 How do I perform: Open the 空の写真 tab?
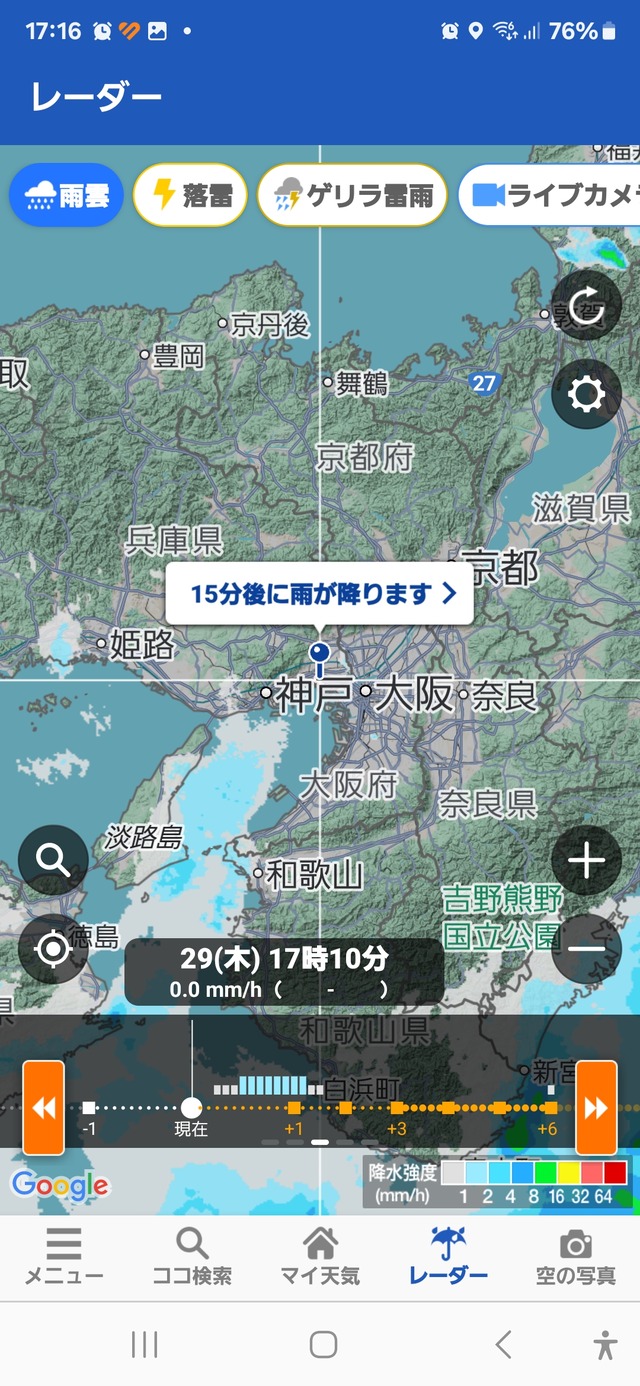[576, 1257]
